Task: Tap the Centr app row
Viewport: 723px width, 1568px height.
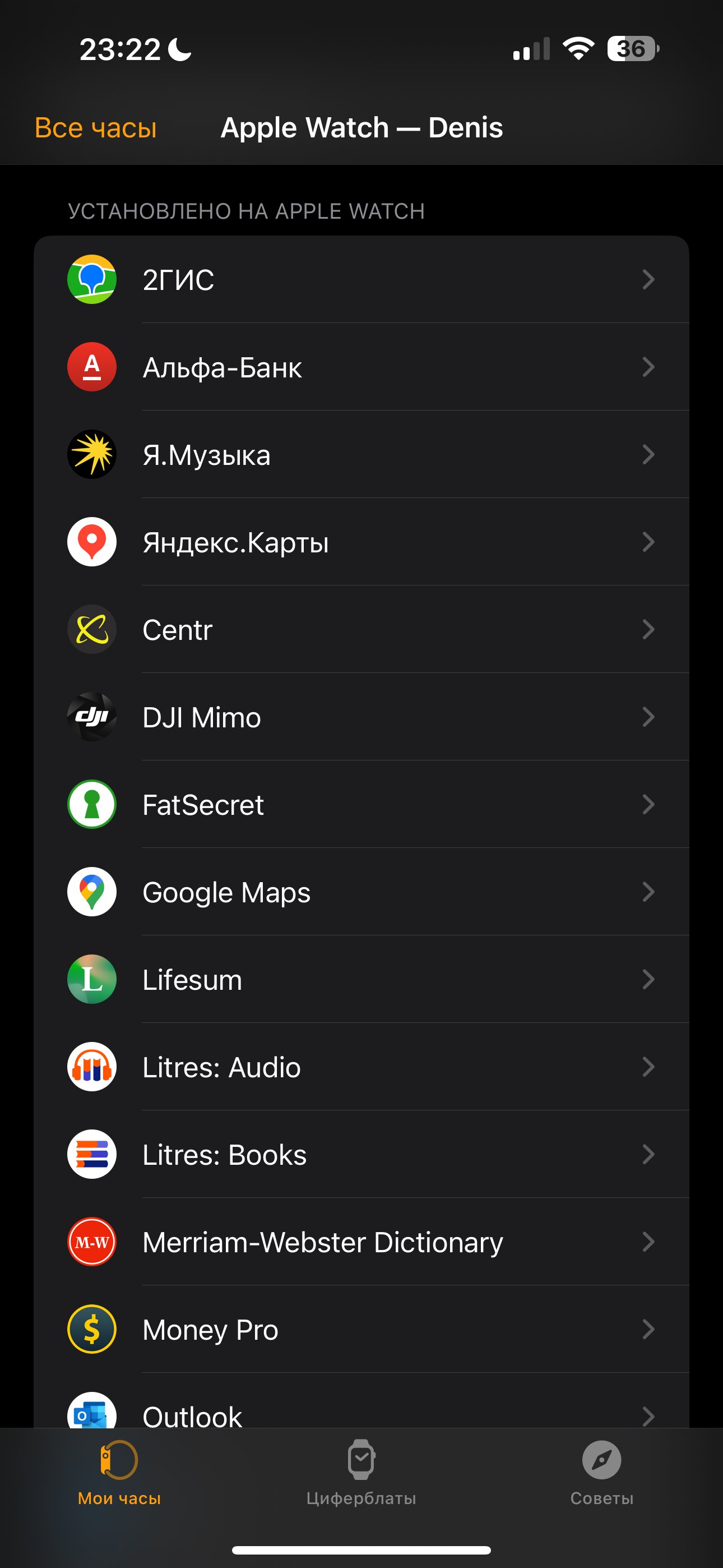Action: (361, 629)
